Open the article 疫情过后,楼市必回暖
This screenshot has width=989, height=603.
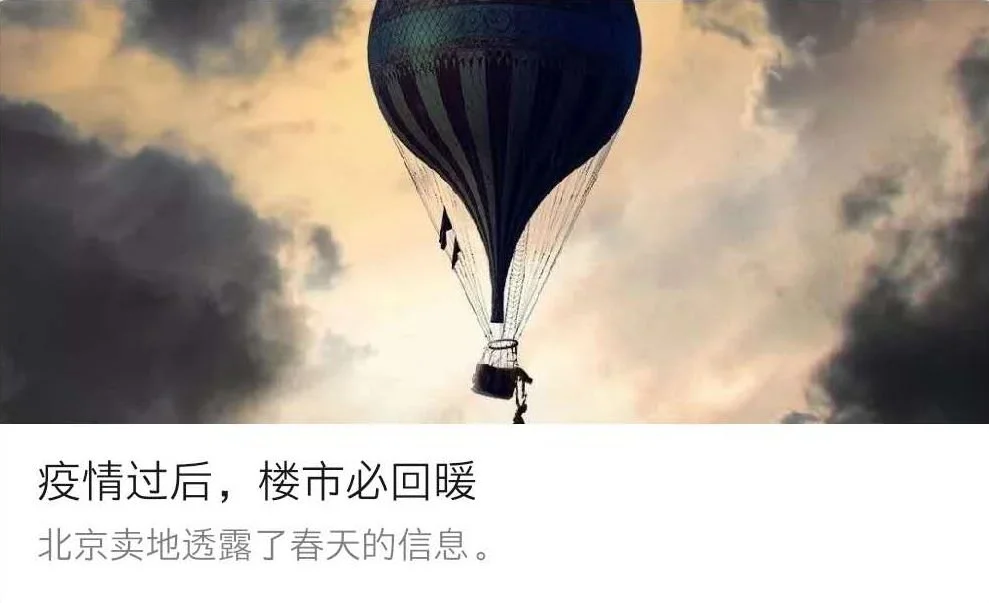pos(258,484)
